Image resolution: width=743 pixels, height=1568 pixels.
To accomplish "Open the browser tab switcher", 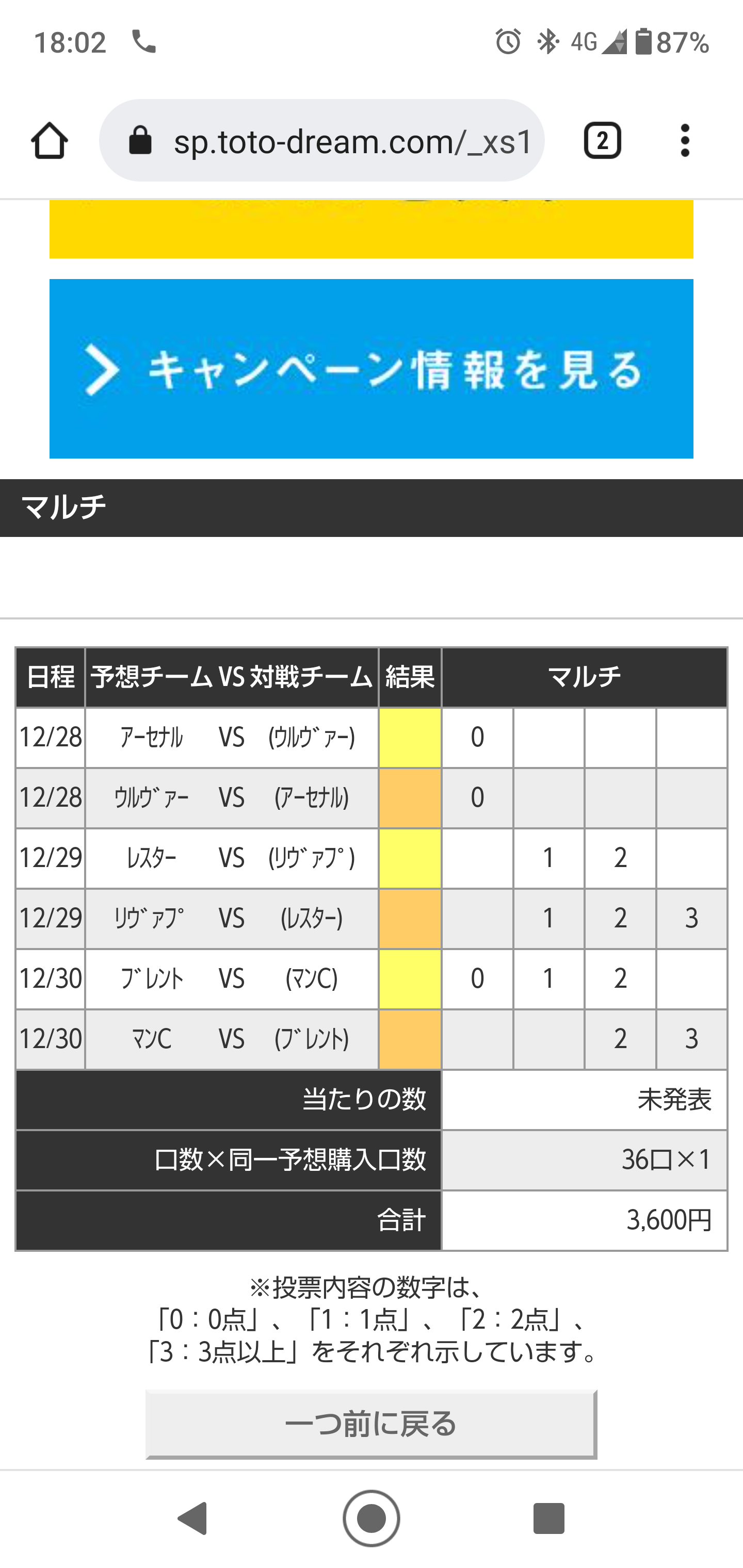I will coord(602,141).
